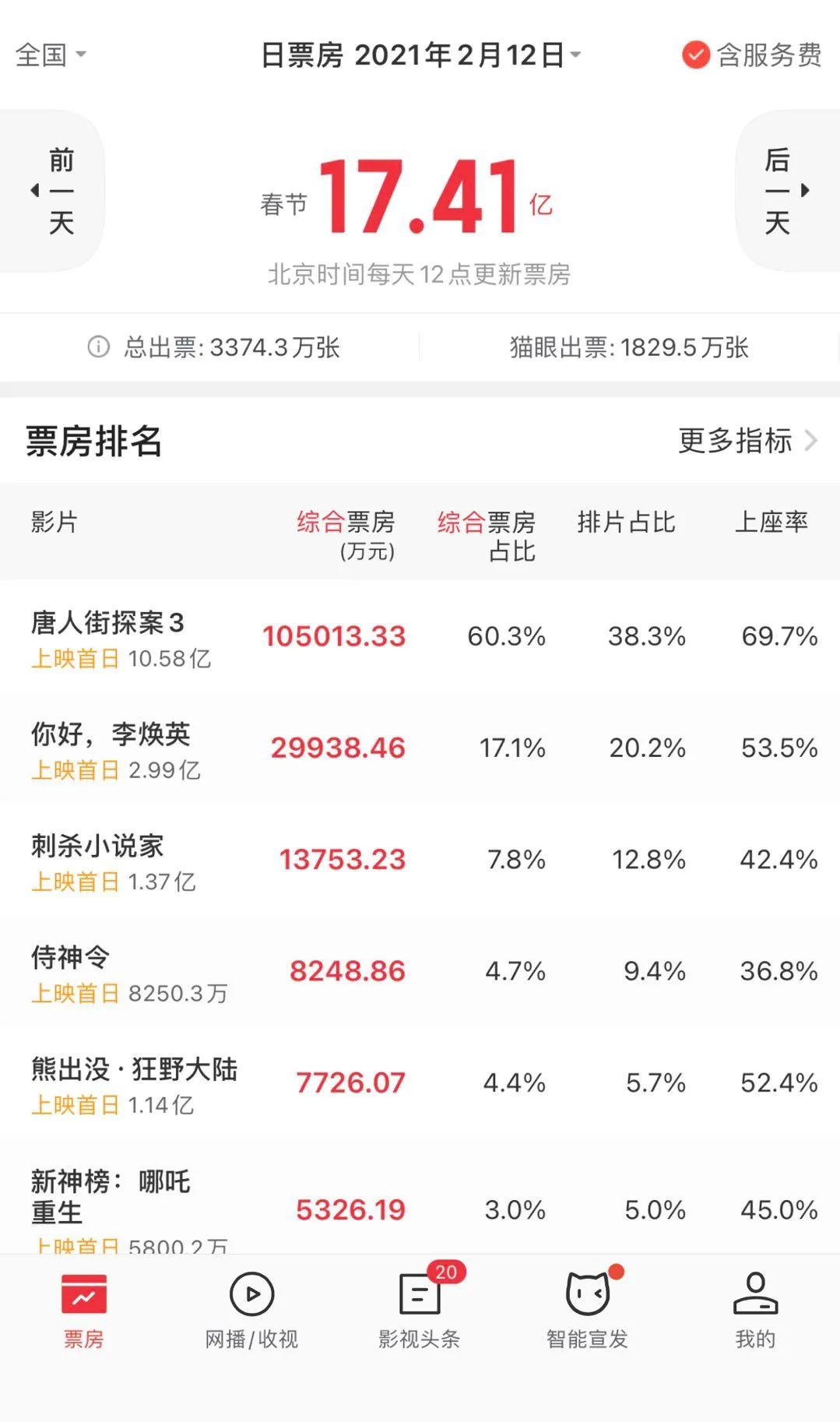Toggle the 含服务费 checkbox

pos(695,55)
